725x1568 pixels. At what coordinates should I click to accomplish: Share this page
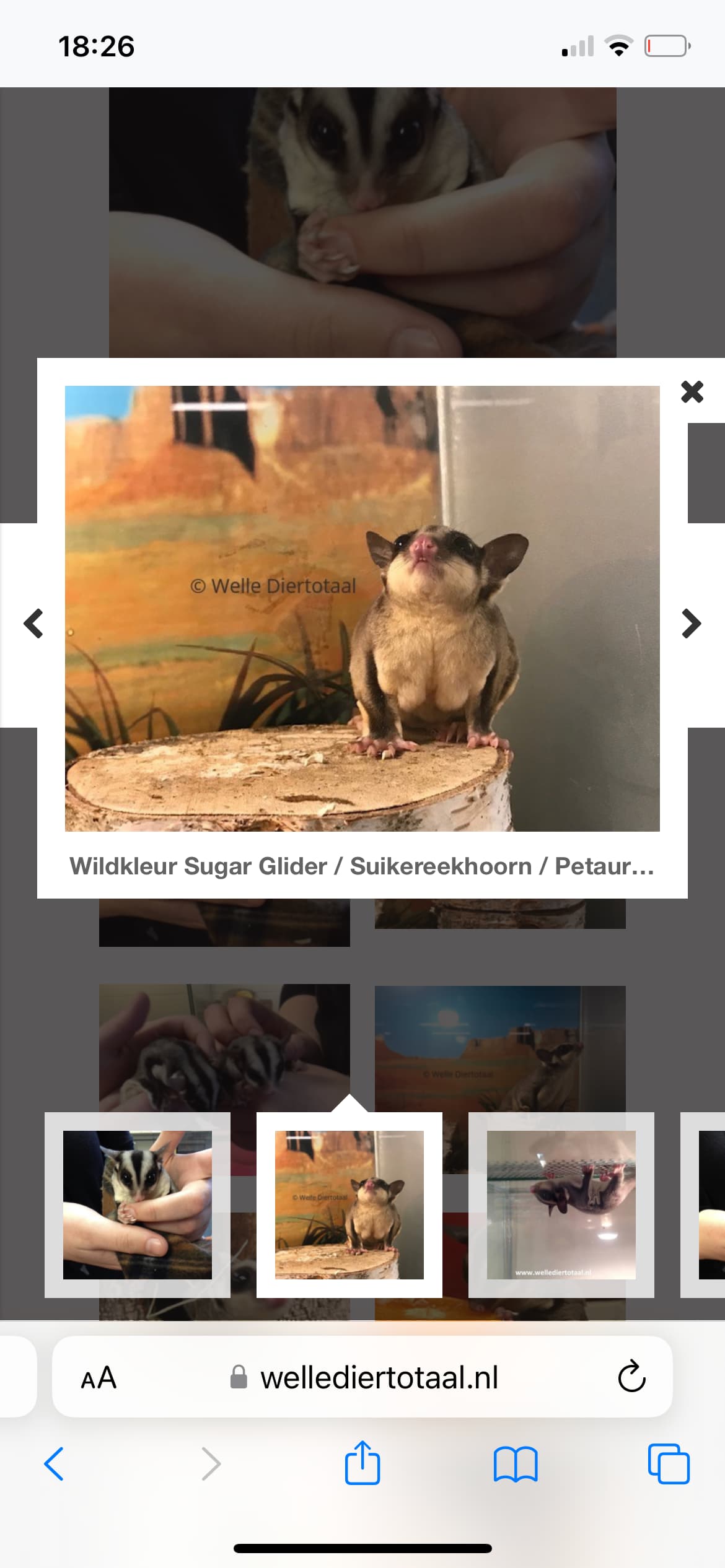(362, 1463)
